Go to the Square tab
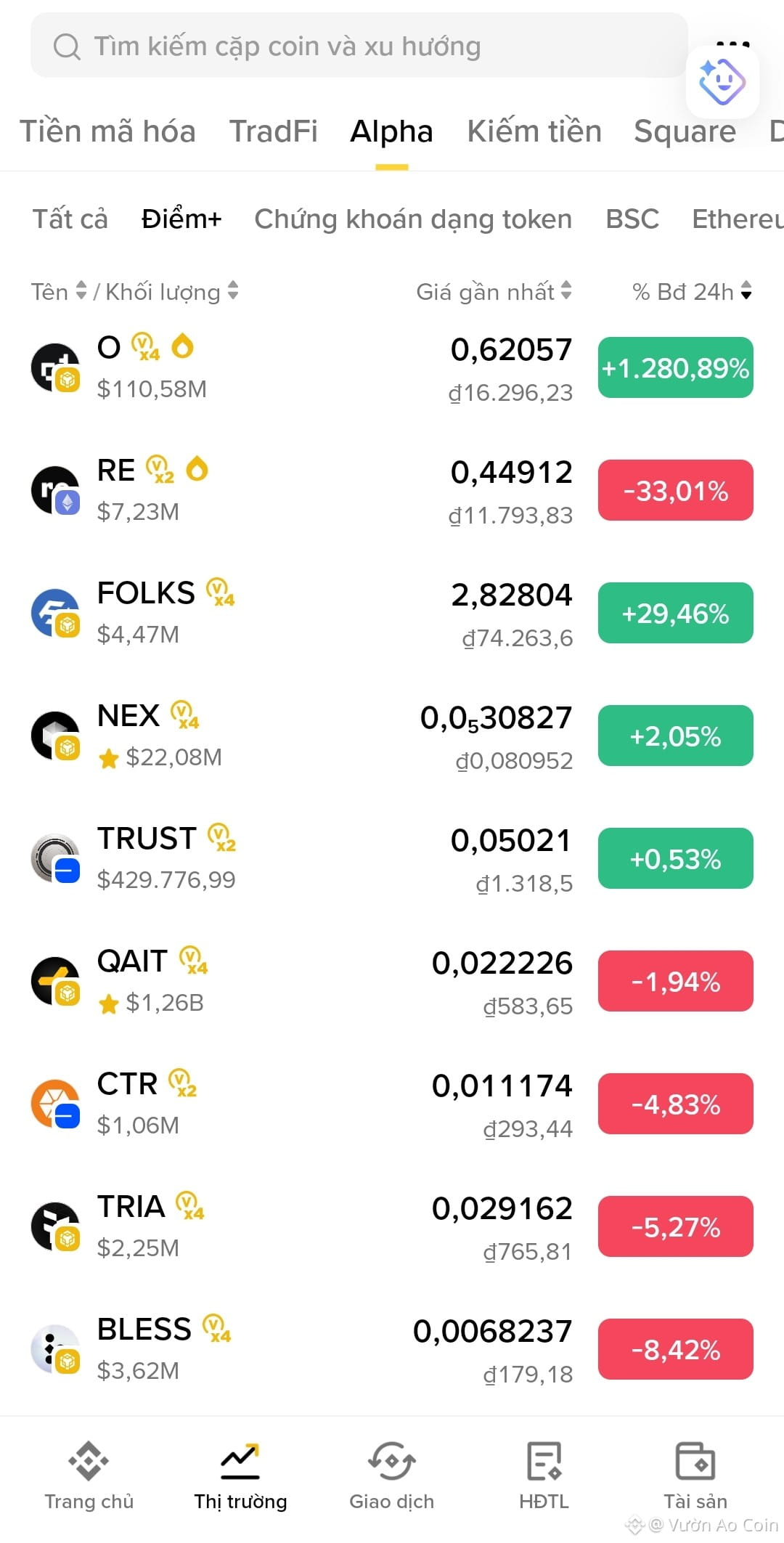784x1543 pixels. click(685, 131)
